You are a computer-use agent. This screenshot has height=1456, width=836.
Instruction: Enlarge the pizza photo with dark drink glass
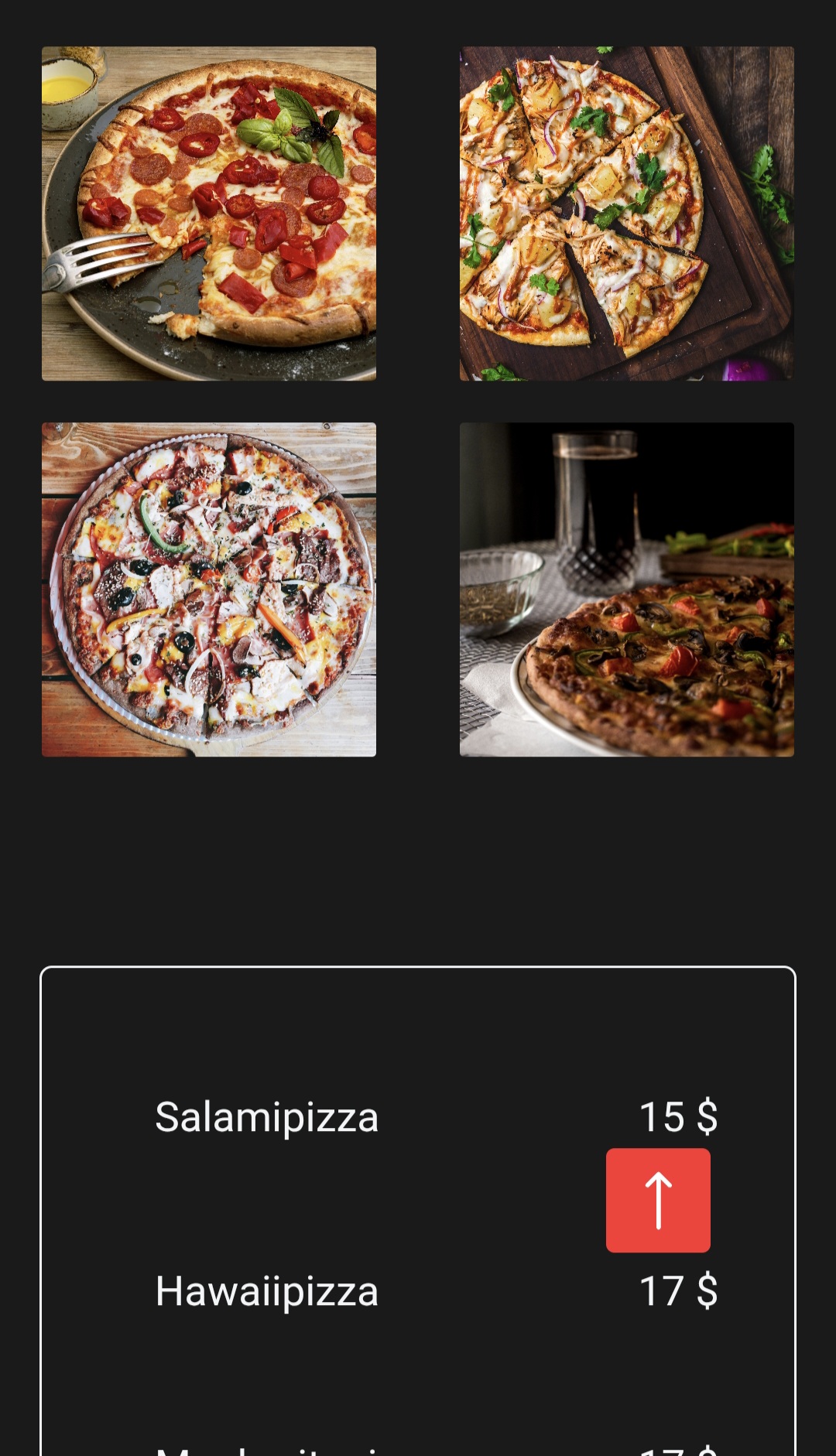[x=627, y=590]
